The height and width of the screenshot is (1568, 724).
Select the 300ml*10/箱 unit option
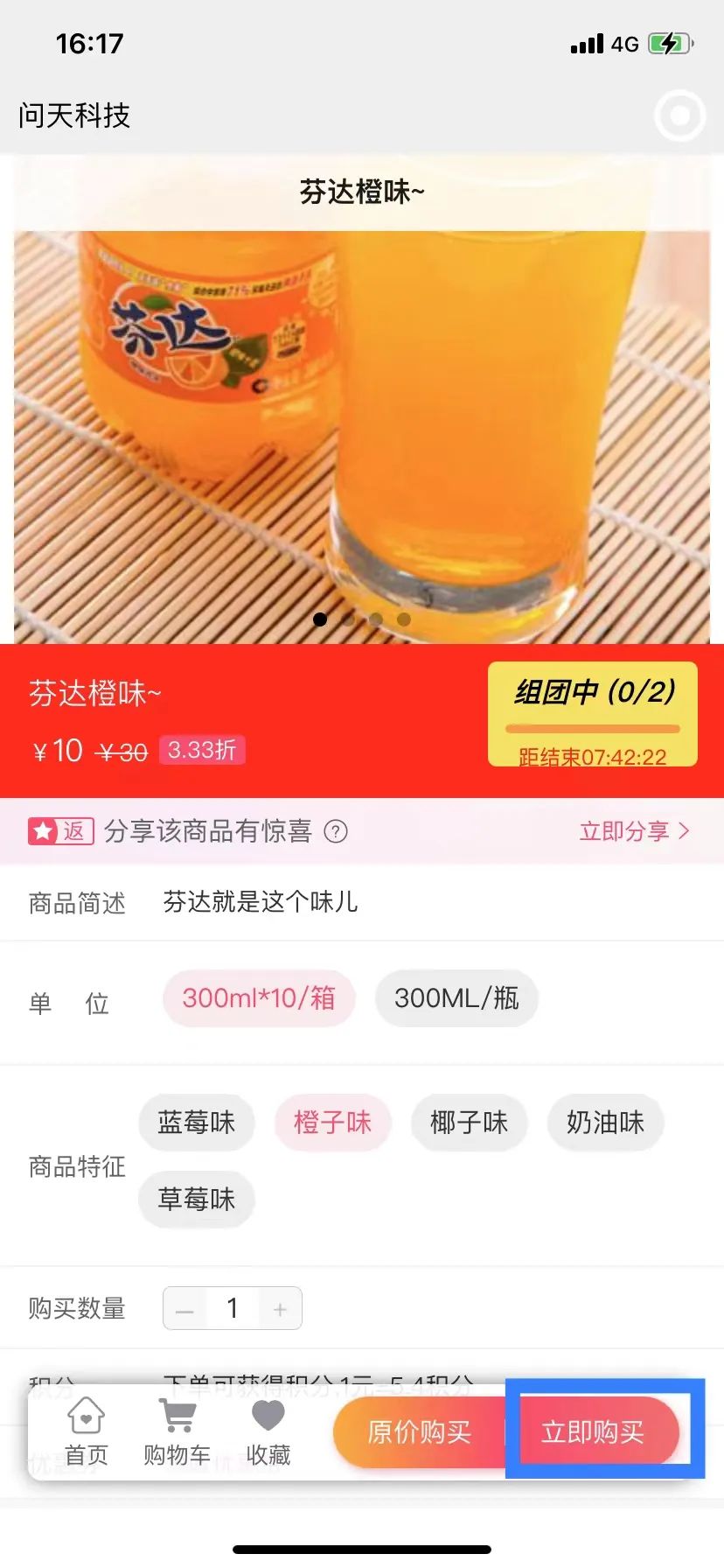(x=259, y=998)
